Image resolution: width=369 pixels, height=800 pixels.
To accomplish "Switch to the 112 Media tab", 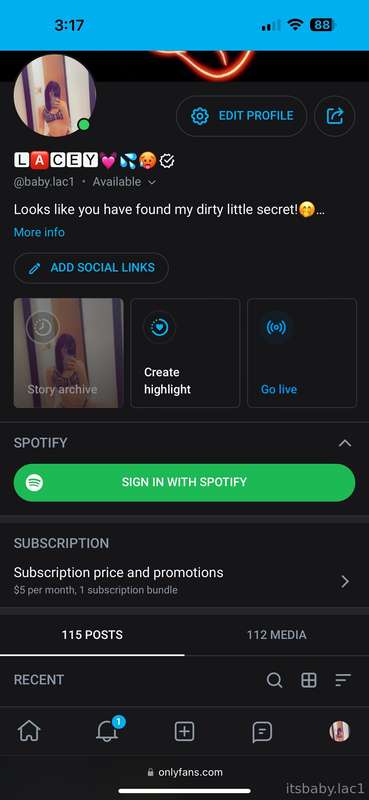I will click(277, 635).
